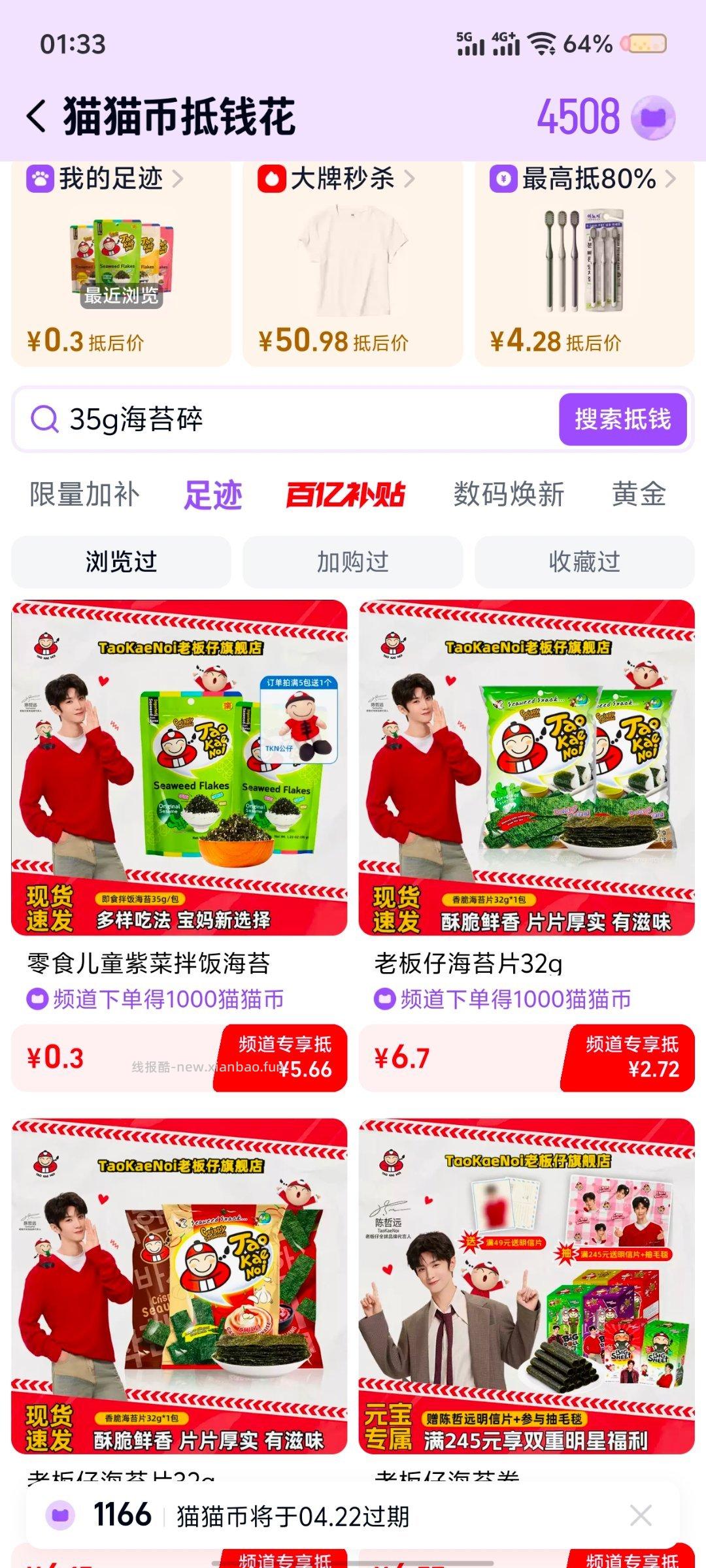Switch to 限量加补 tab

coord(84,495)
